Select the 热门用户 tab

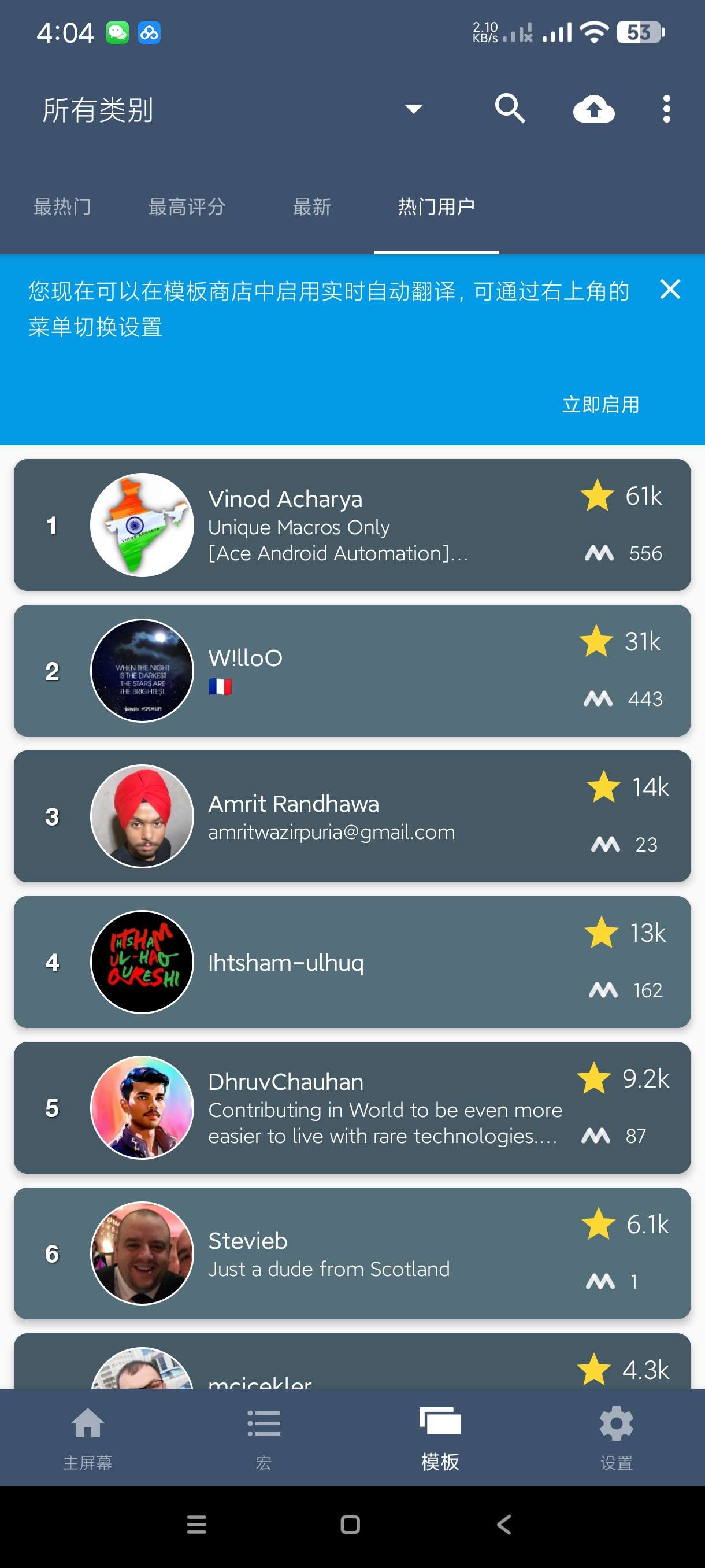[x=436, y=207]
